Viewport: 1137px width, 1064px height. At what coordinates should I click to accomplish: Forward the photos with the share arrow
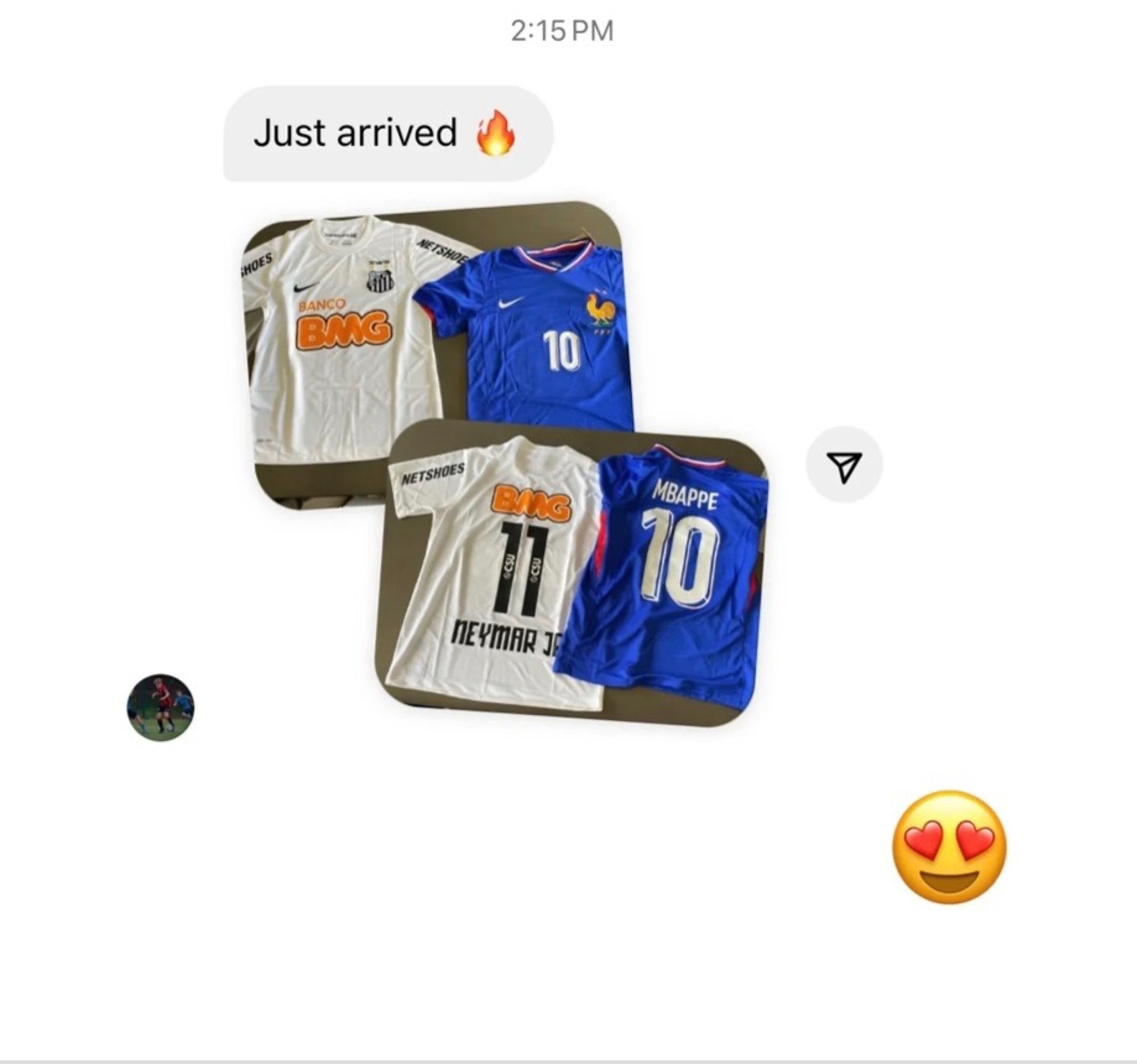click(844, 465)
